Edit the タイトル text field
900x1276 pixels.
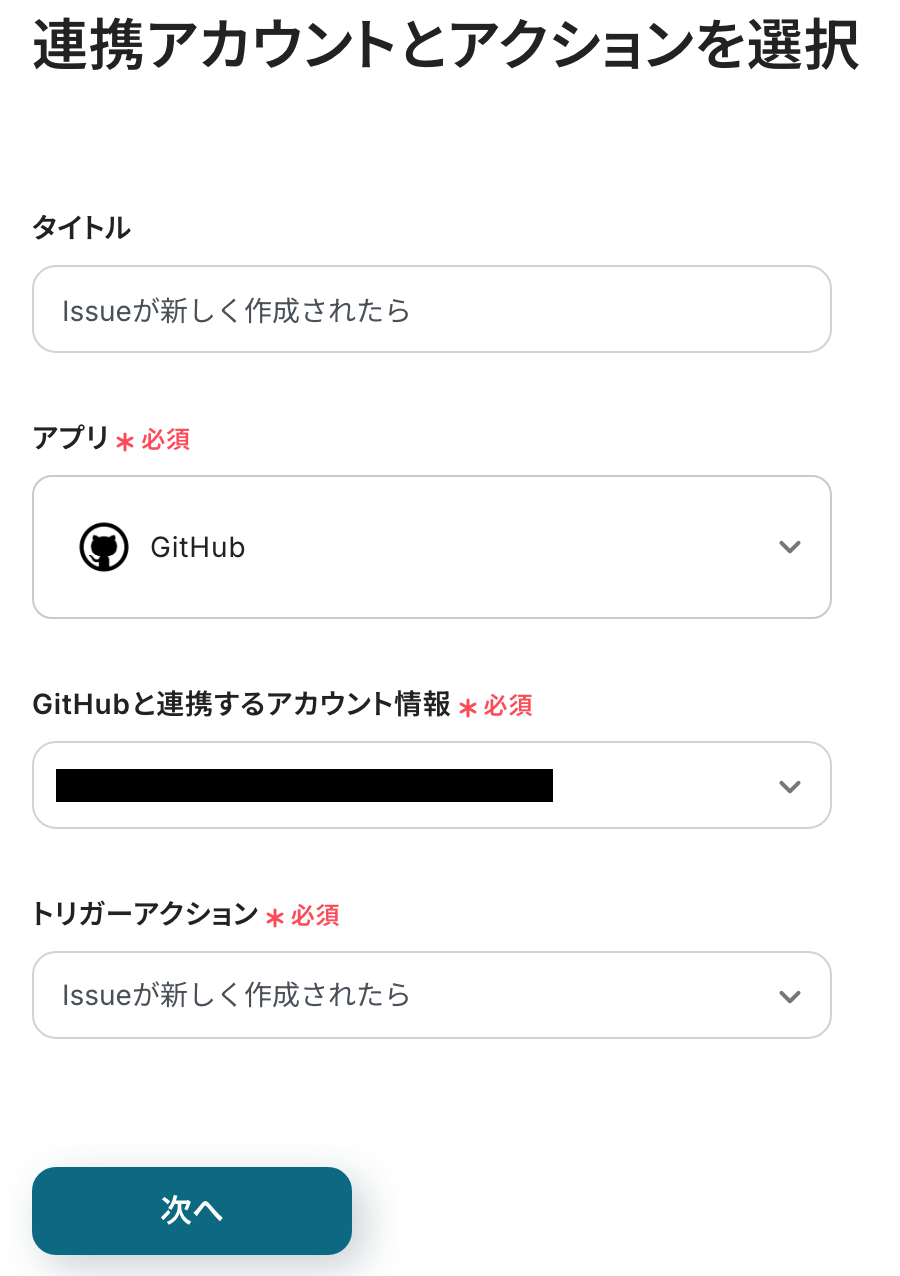(431, 310)
